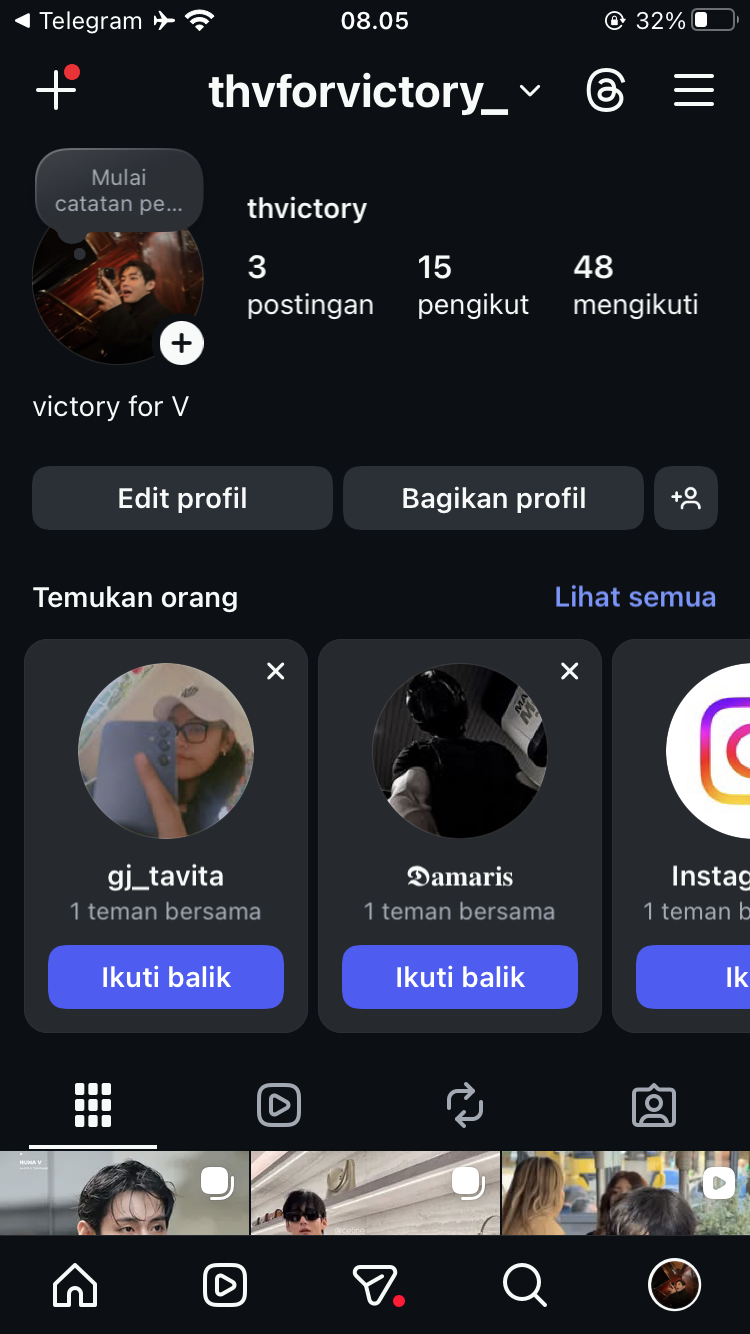The width and height of the screenshot is (750, 1334).
Task: Tap the Edit profil button
Action: click(182, 498)
